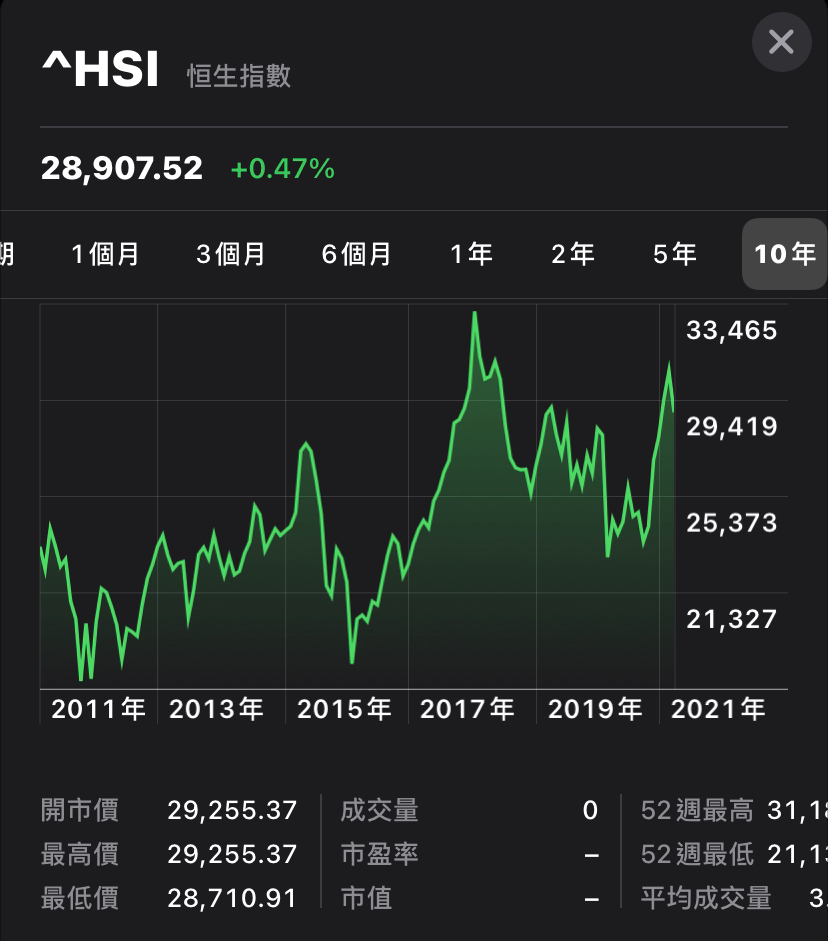Select the 5年 chart range
Screen dimensions: 828x941
(675, 254)
